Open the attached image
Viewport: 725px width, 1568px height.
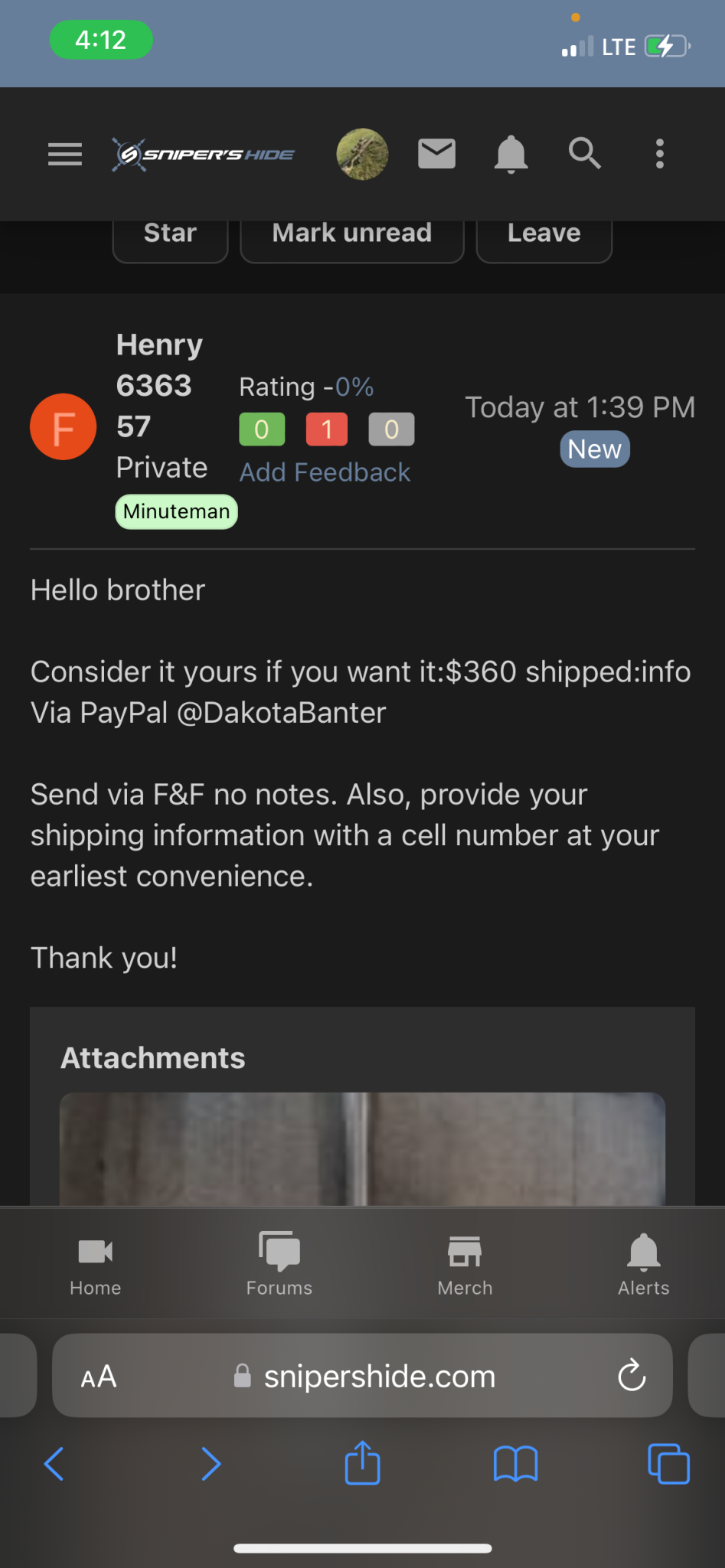tap(362, 1148)
